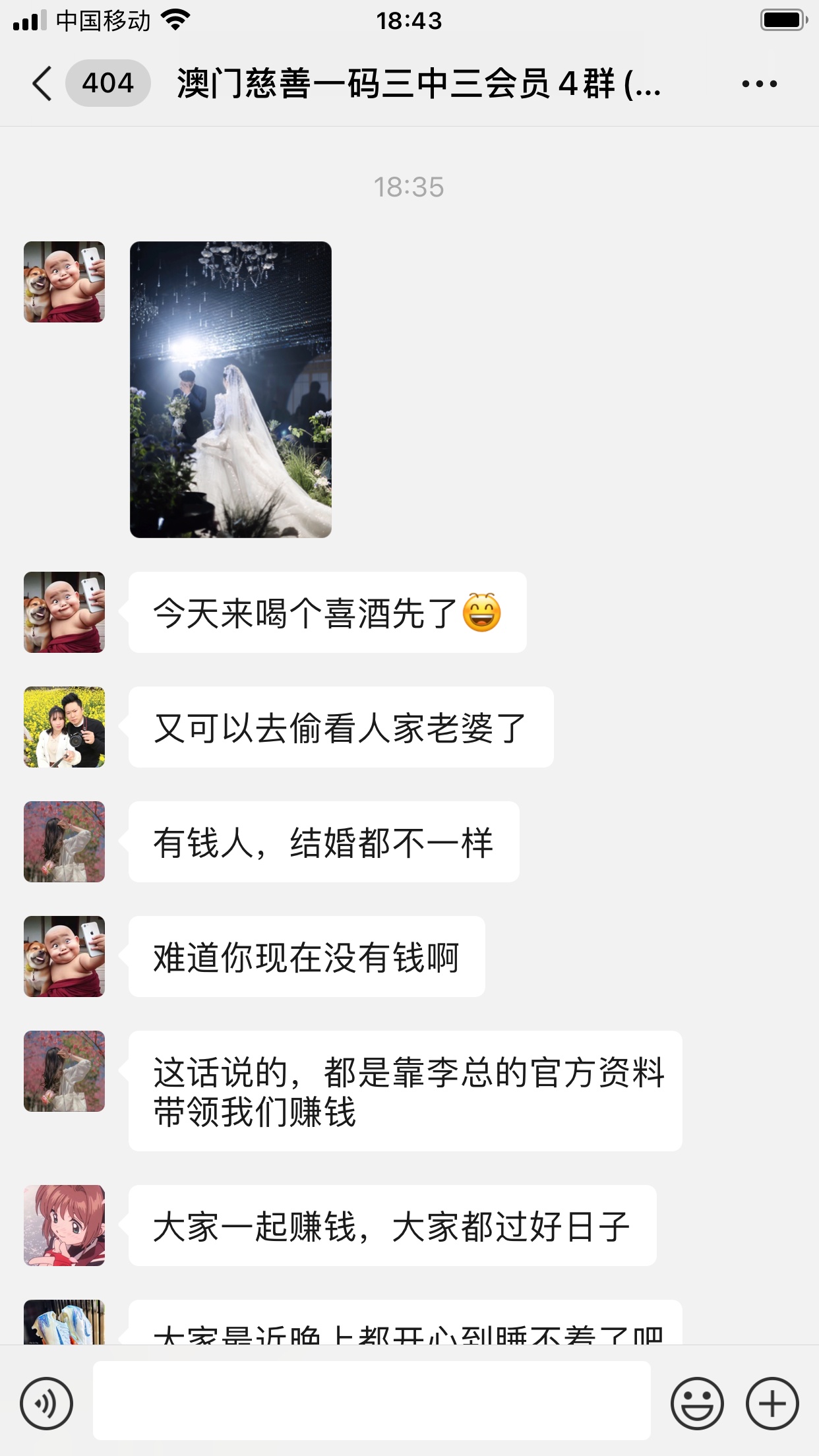The image size is (819, 1456).
Task: Switch to voice message input
Action: click(x=46, y=1403)
